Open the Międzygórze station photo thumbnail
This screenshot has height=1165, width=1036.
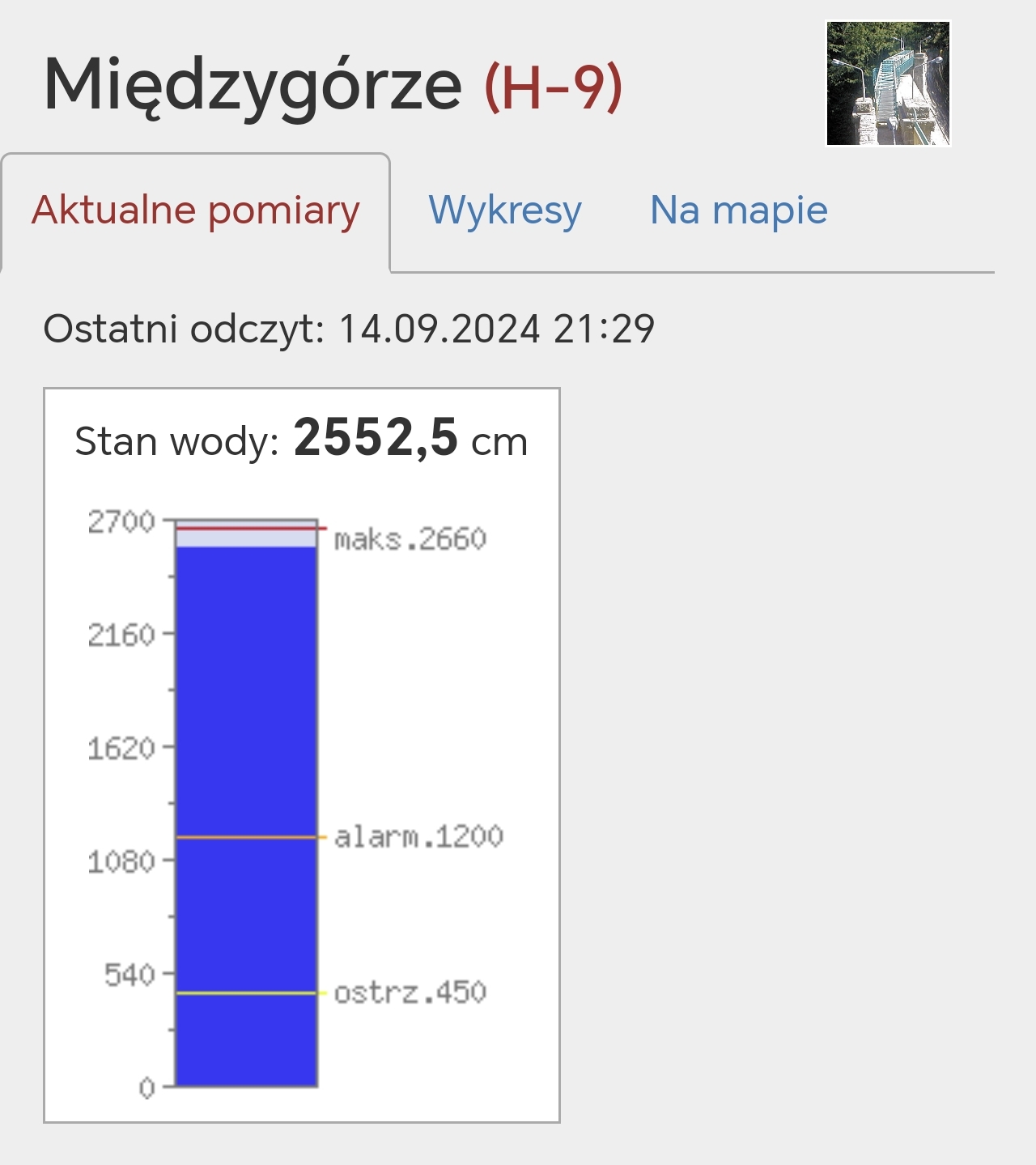[x=887, y=83]
